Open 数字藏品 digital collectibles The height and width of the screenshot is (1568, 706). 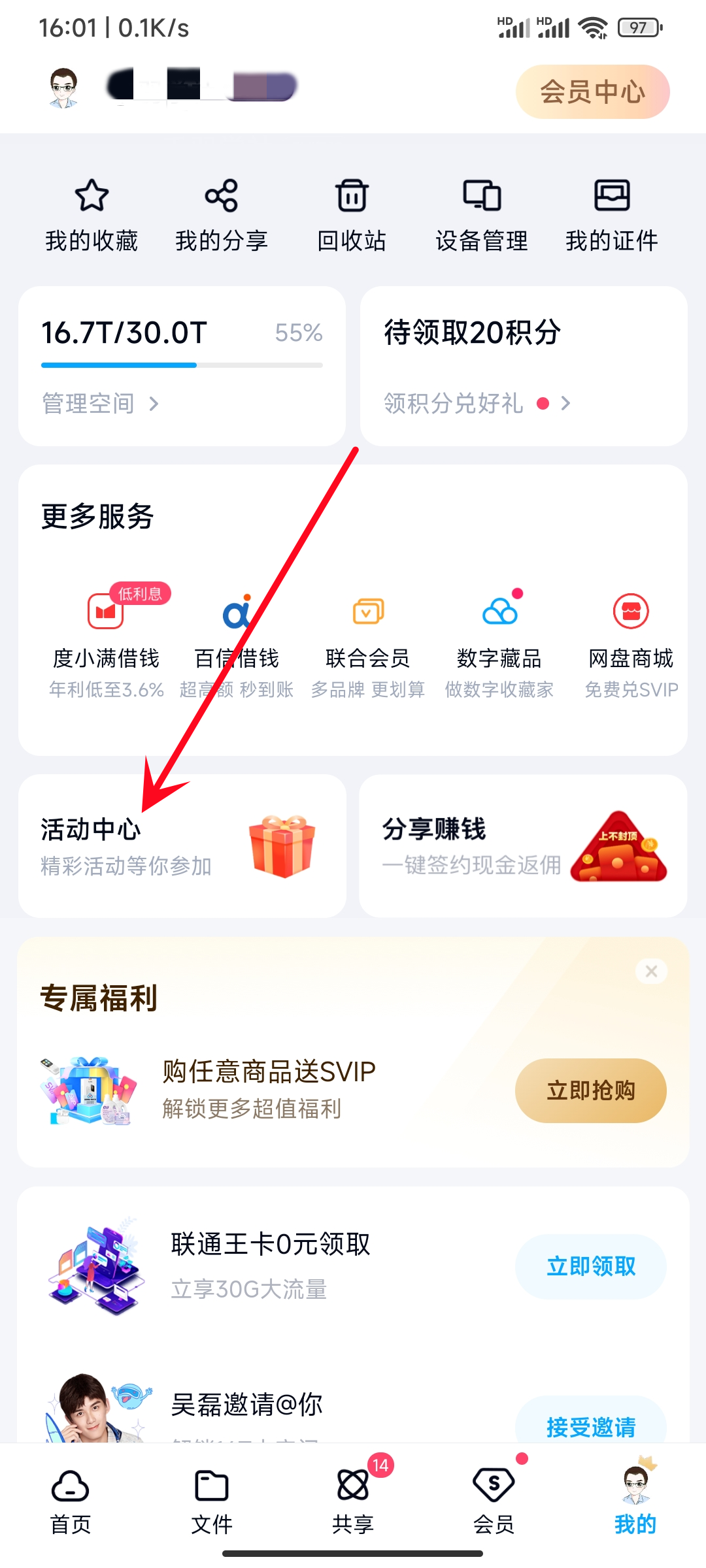(x=499, y=637)
